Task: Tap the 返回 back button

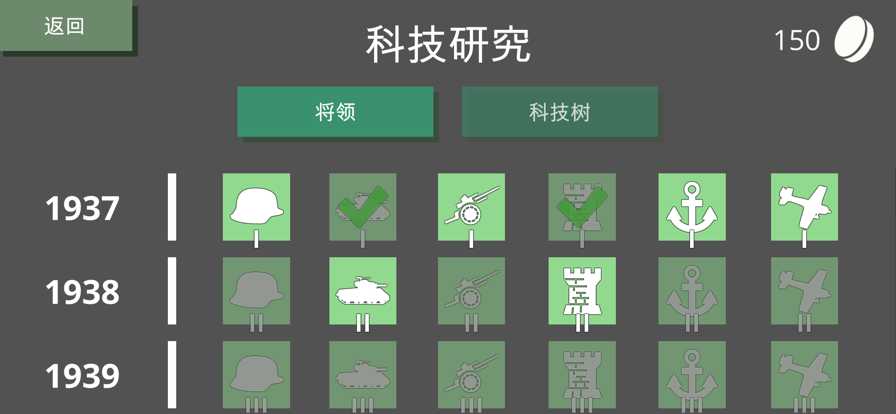Action: 66,27
